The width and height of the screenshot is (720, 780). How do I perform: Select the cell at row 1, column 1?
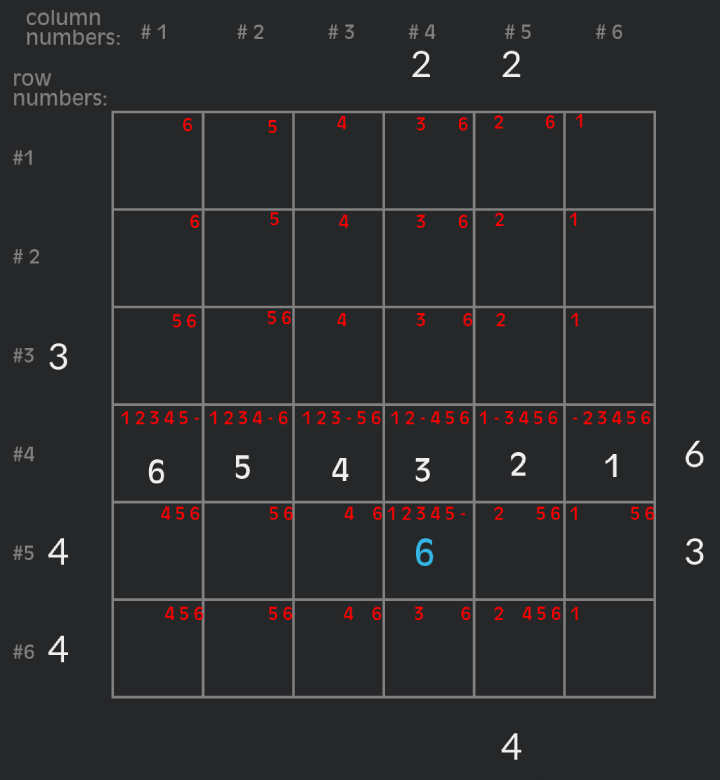(158, 161)
